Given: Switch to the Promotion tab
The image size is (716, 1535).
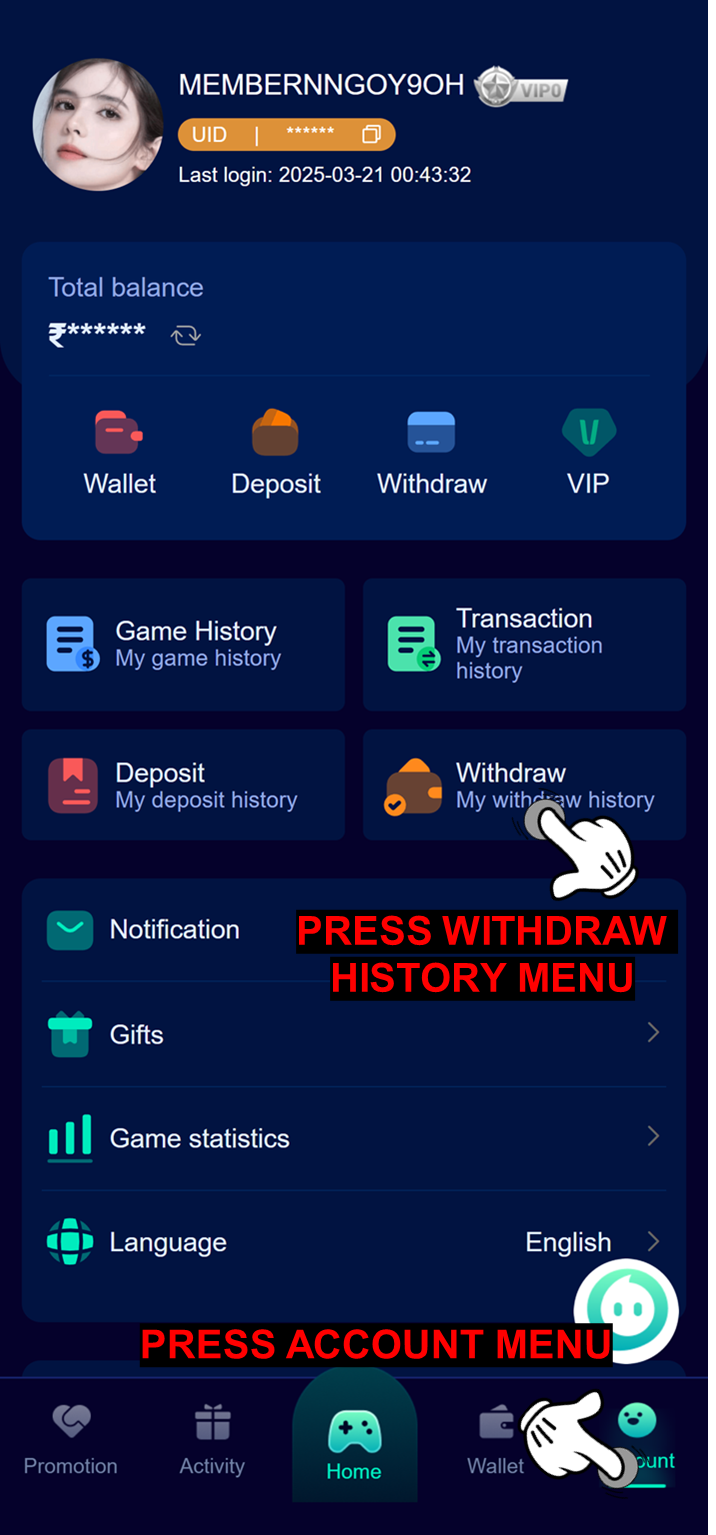Looking at the screenshot, I should [x=71, y=1440].
